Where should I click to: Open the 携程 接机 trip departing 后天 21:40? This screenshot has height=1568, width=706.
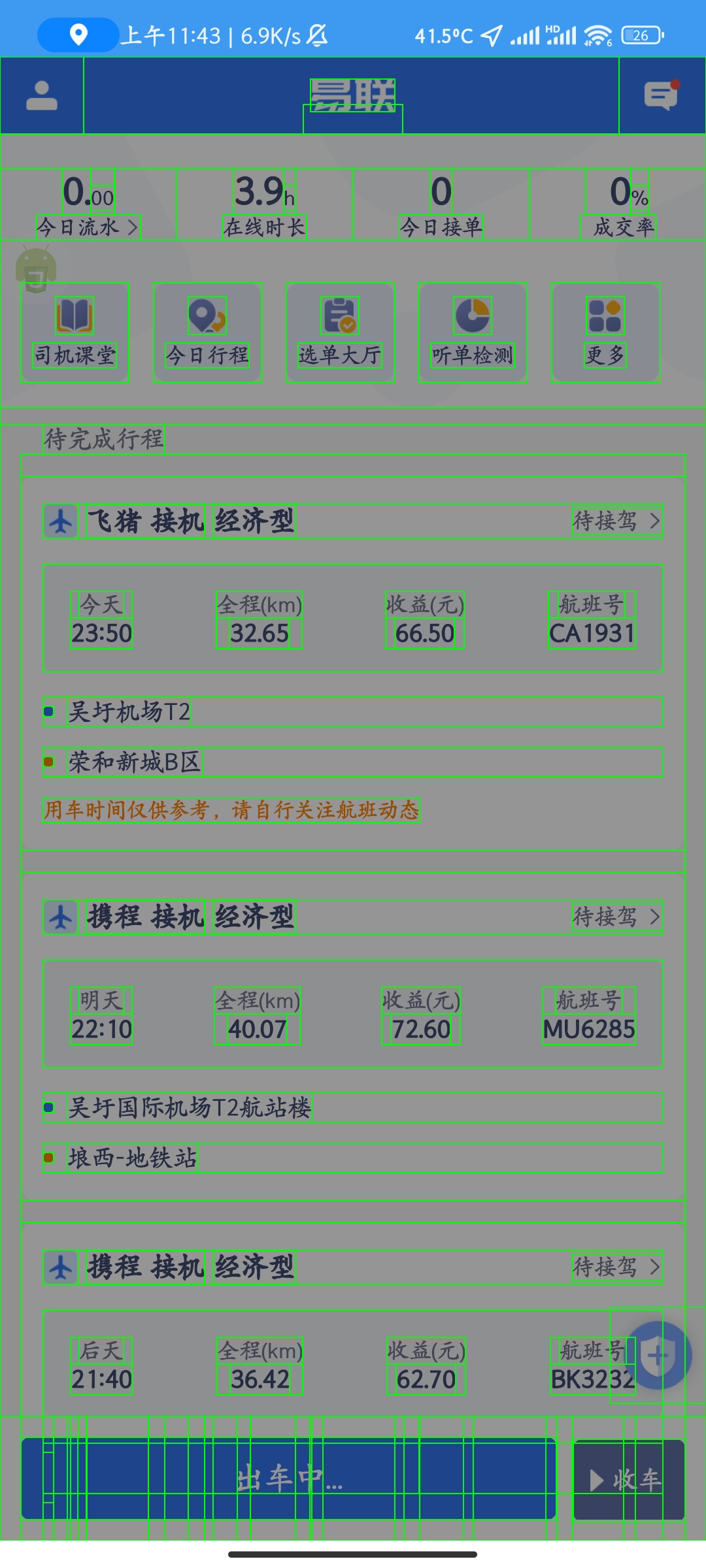coord(353,1320)
